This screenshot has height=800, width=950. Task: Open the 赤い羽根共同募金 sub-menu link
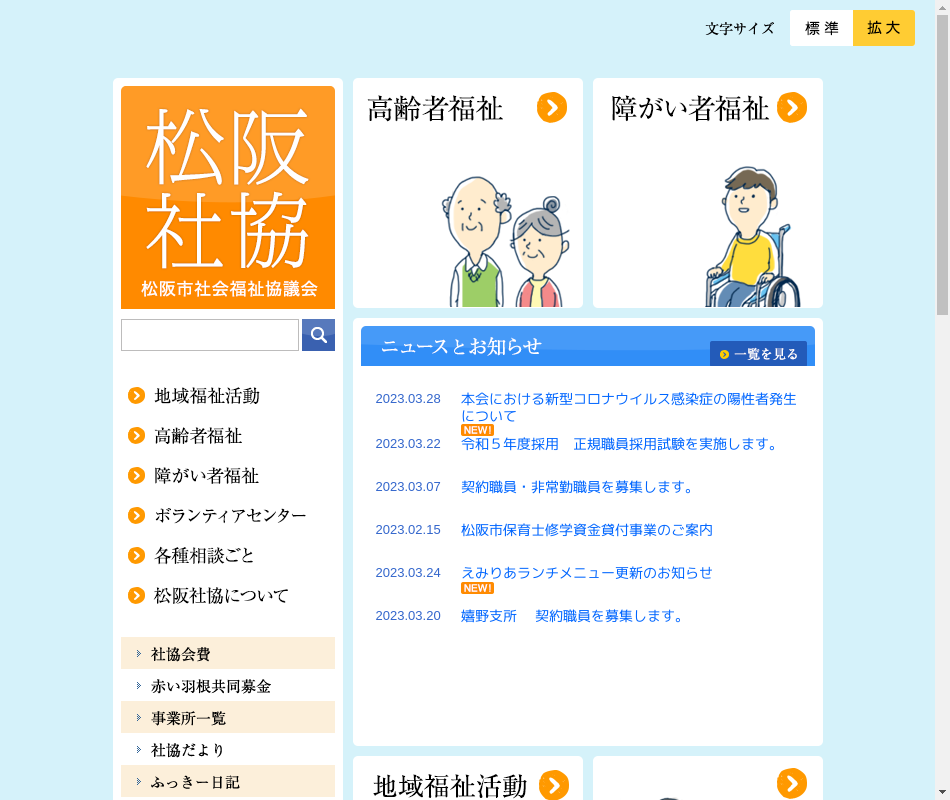point(211,686)
